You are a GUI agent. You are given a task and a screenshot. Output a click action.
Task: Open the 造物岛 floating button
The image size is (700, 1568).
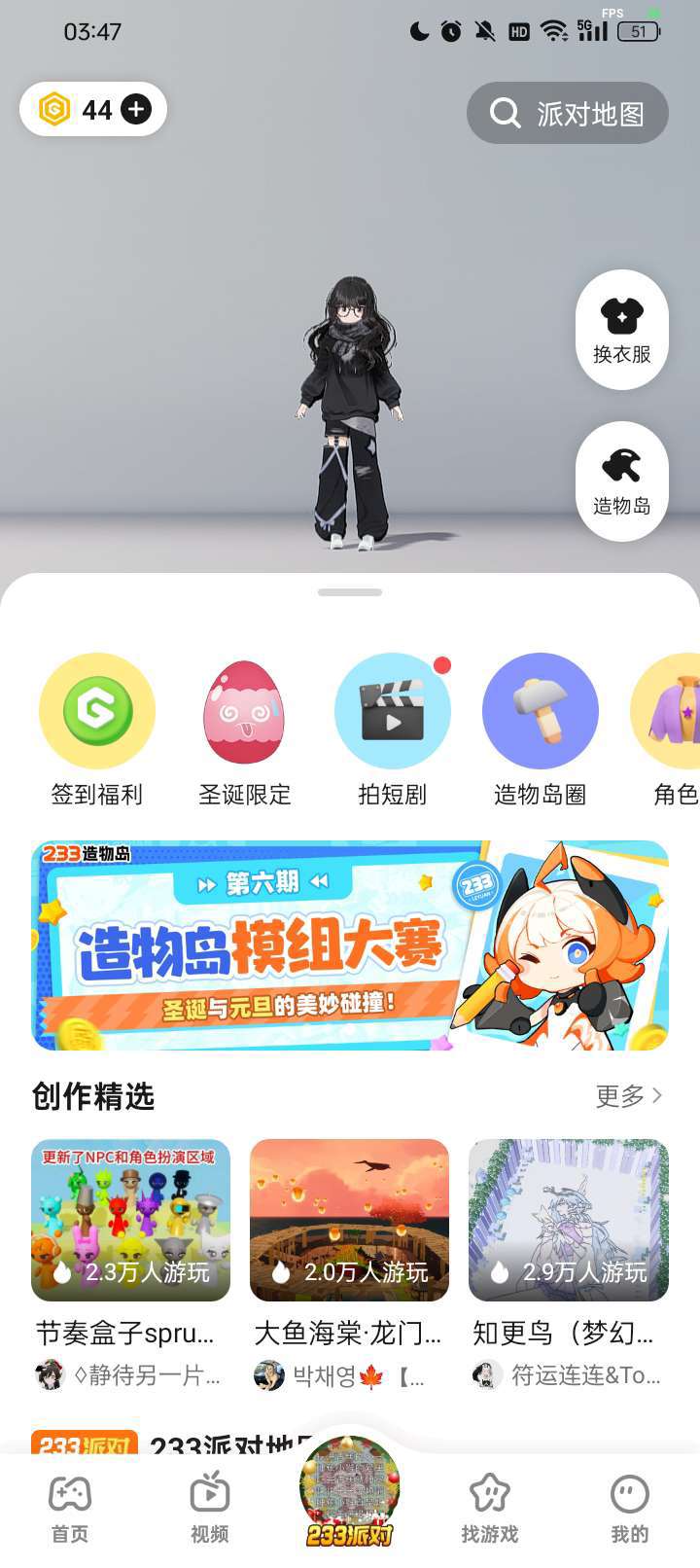point(622,481)
